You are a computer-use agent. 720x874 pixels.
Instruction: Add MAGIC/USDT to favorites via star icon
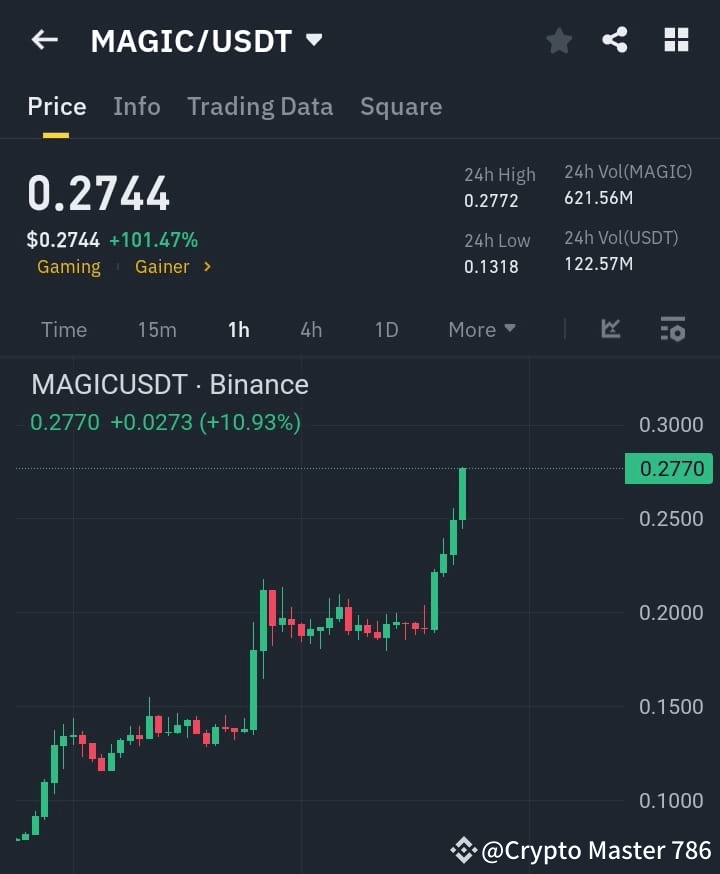(x=558, y=40)
